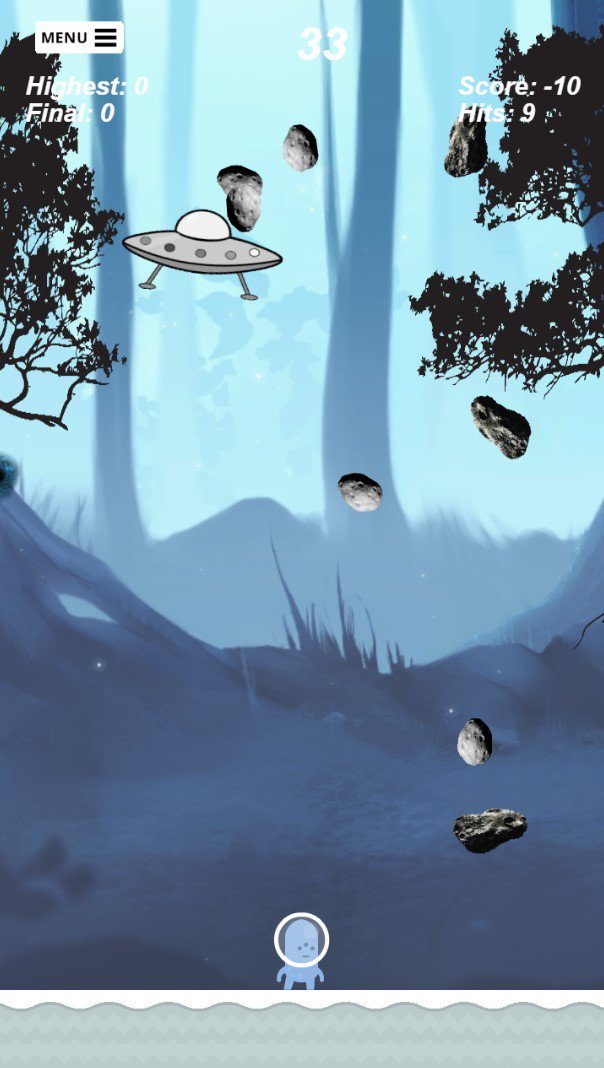Open the MENU button
Viewport: 604px width, 1068px height.
[x=79, y=37]
